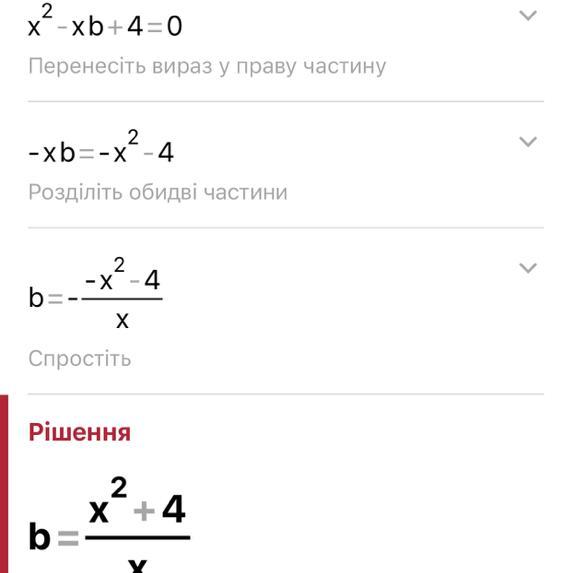Expand the step 'Перенесіть вираз у праву частину'
Screen dimensions: 572x573
click(528, 16)
